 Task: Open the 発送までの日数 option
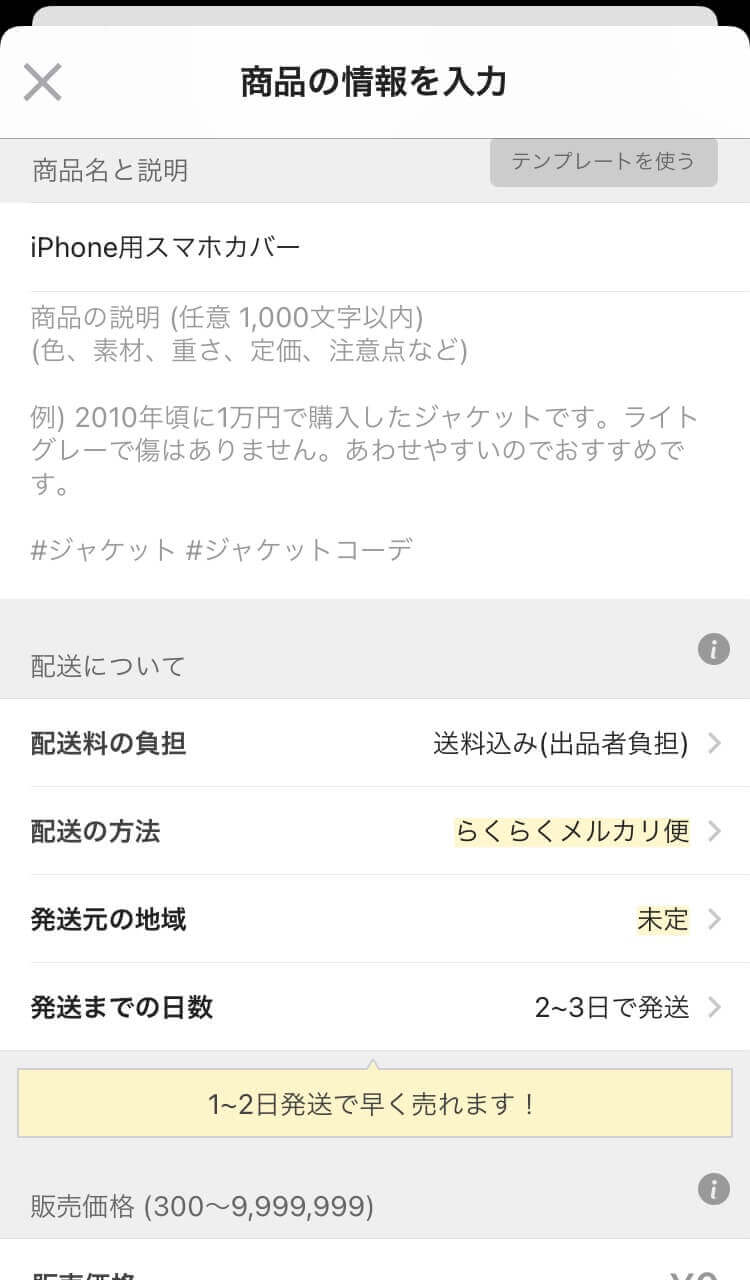tap(375, 1007)
